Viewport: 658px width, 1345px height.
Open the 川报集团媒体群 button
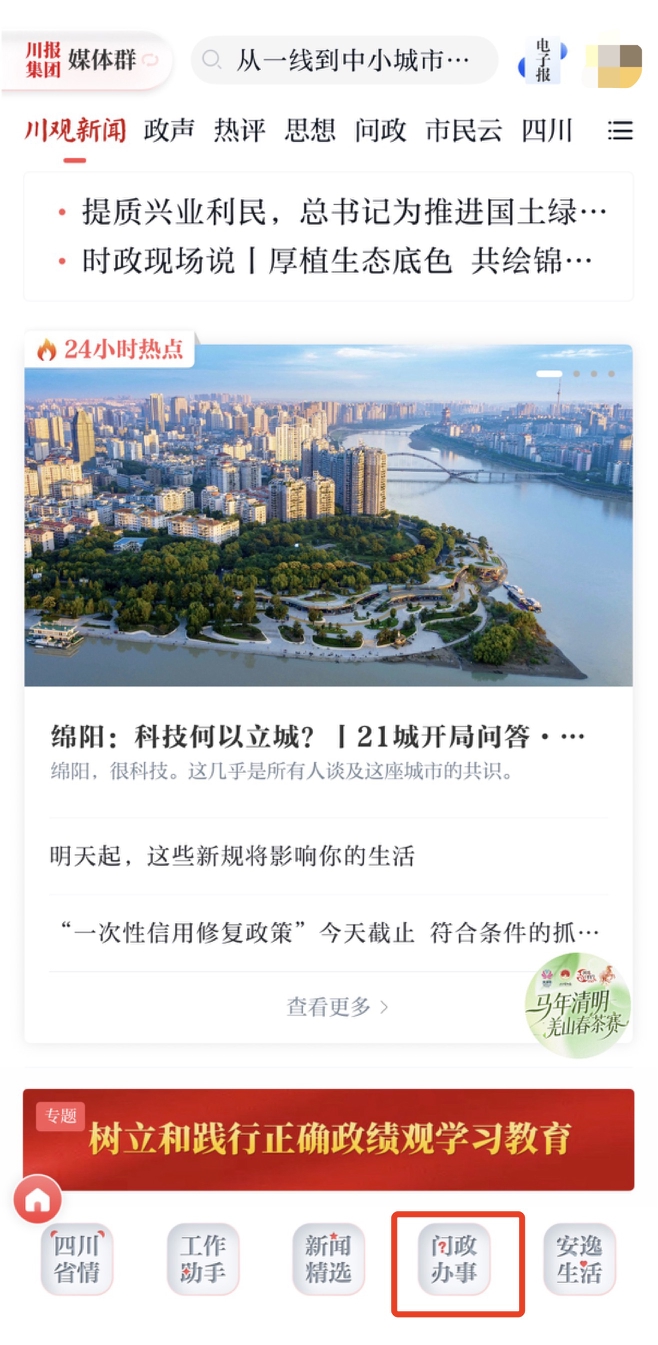[x=87, y=61]
